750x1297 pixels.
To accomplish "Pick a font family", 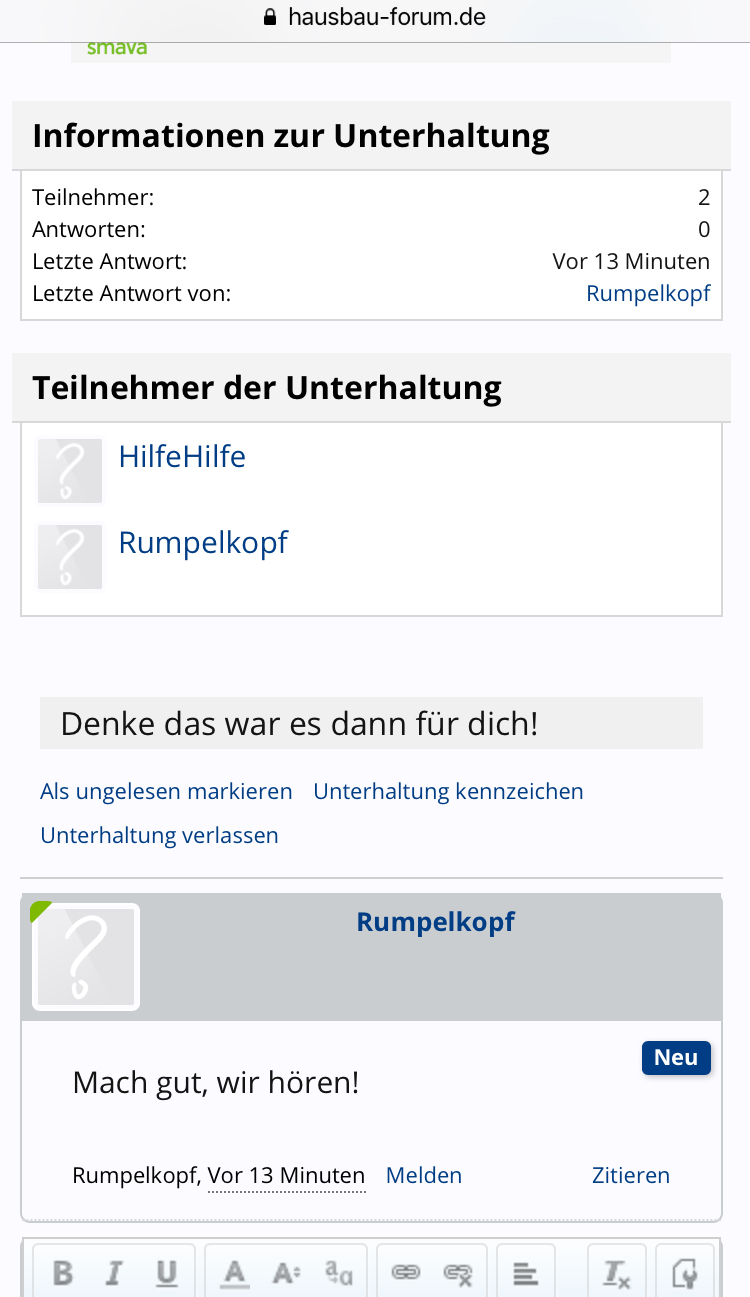I will point(339,1273).
